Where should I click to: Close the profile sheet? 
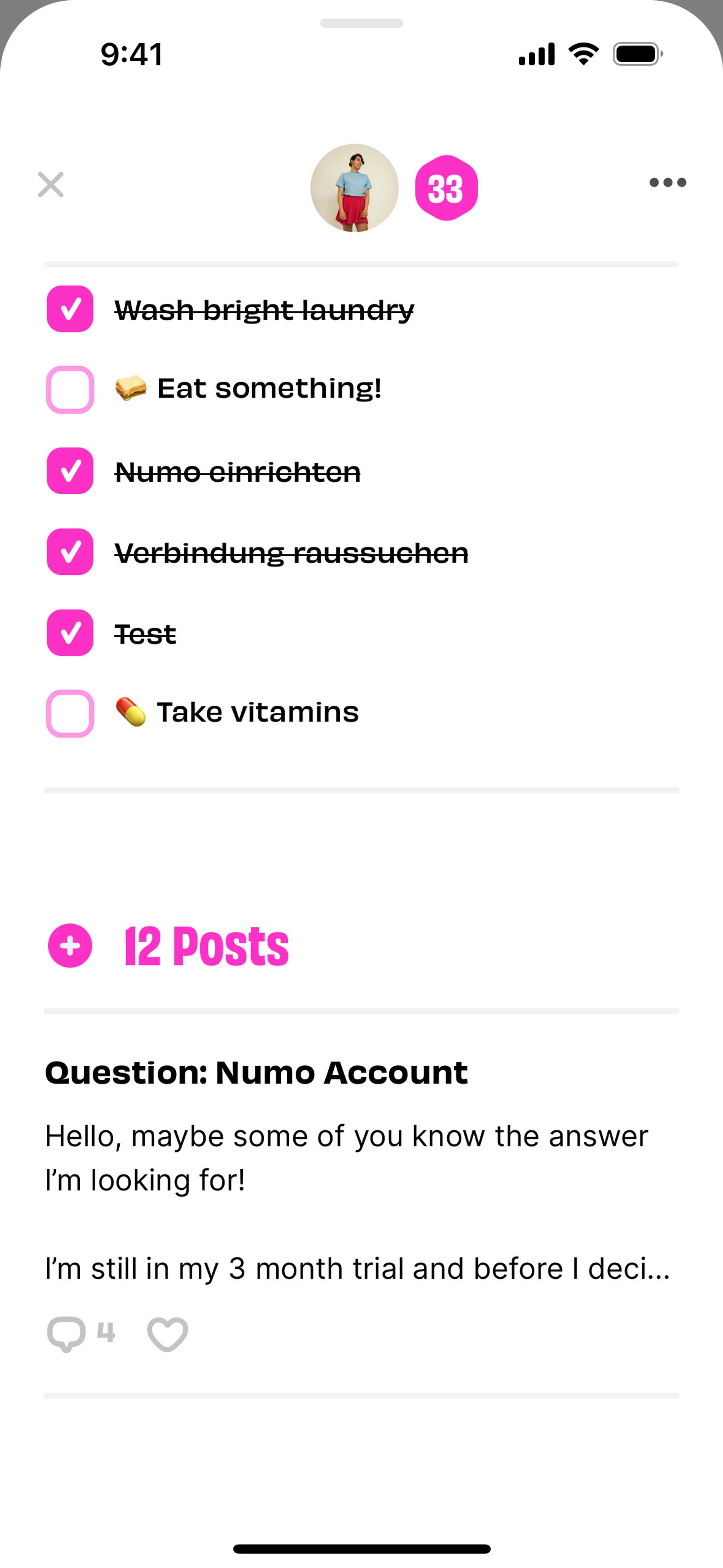(x=50, y=185)
